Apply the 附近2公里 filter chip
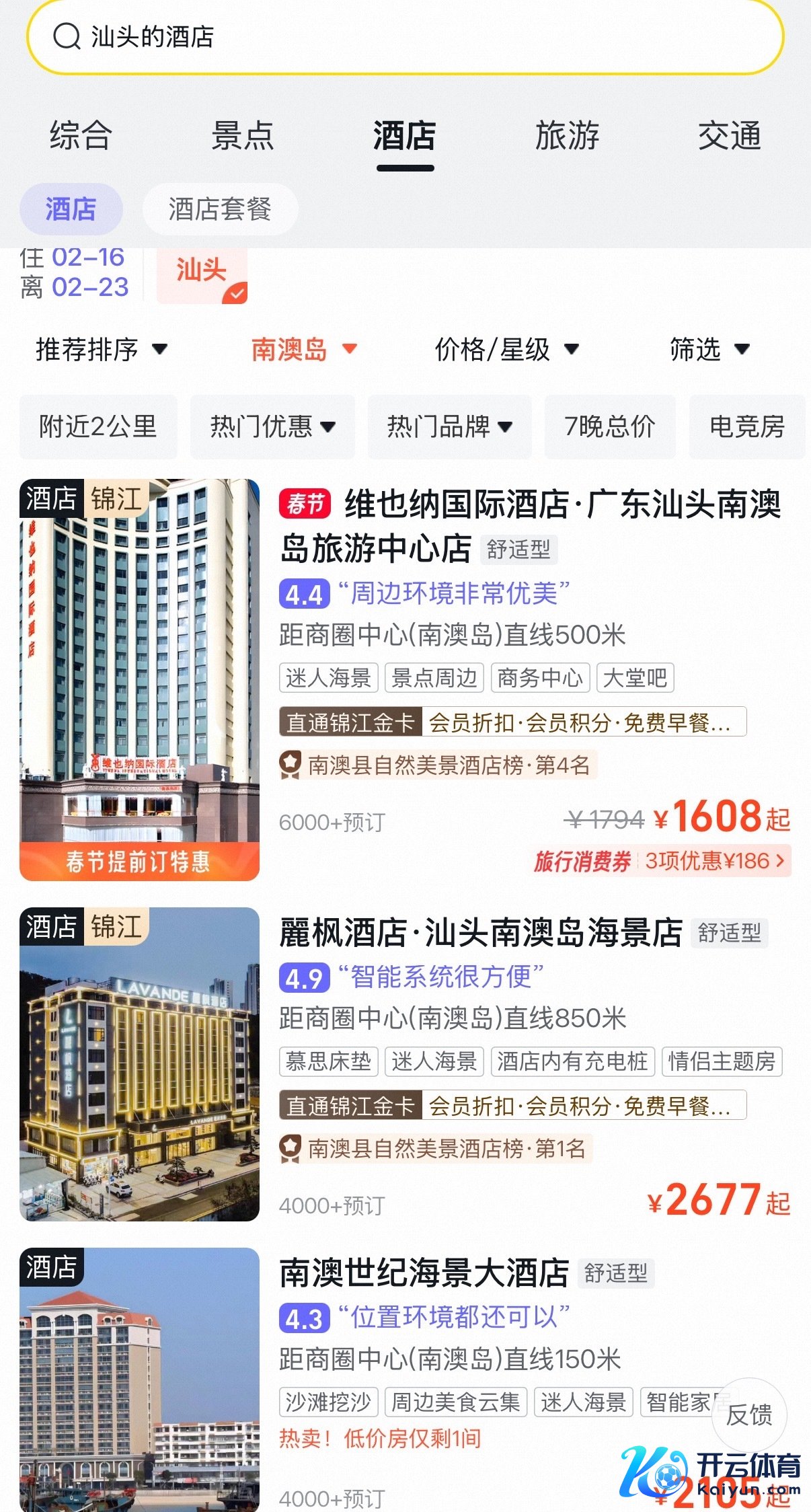The height and width of the screenshot is (1512, 811). (x=98, y=426)
